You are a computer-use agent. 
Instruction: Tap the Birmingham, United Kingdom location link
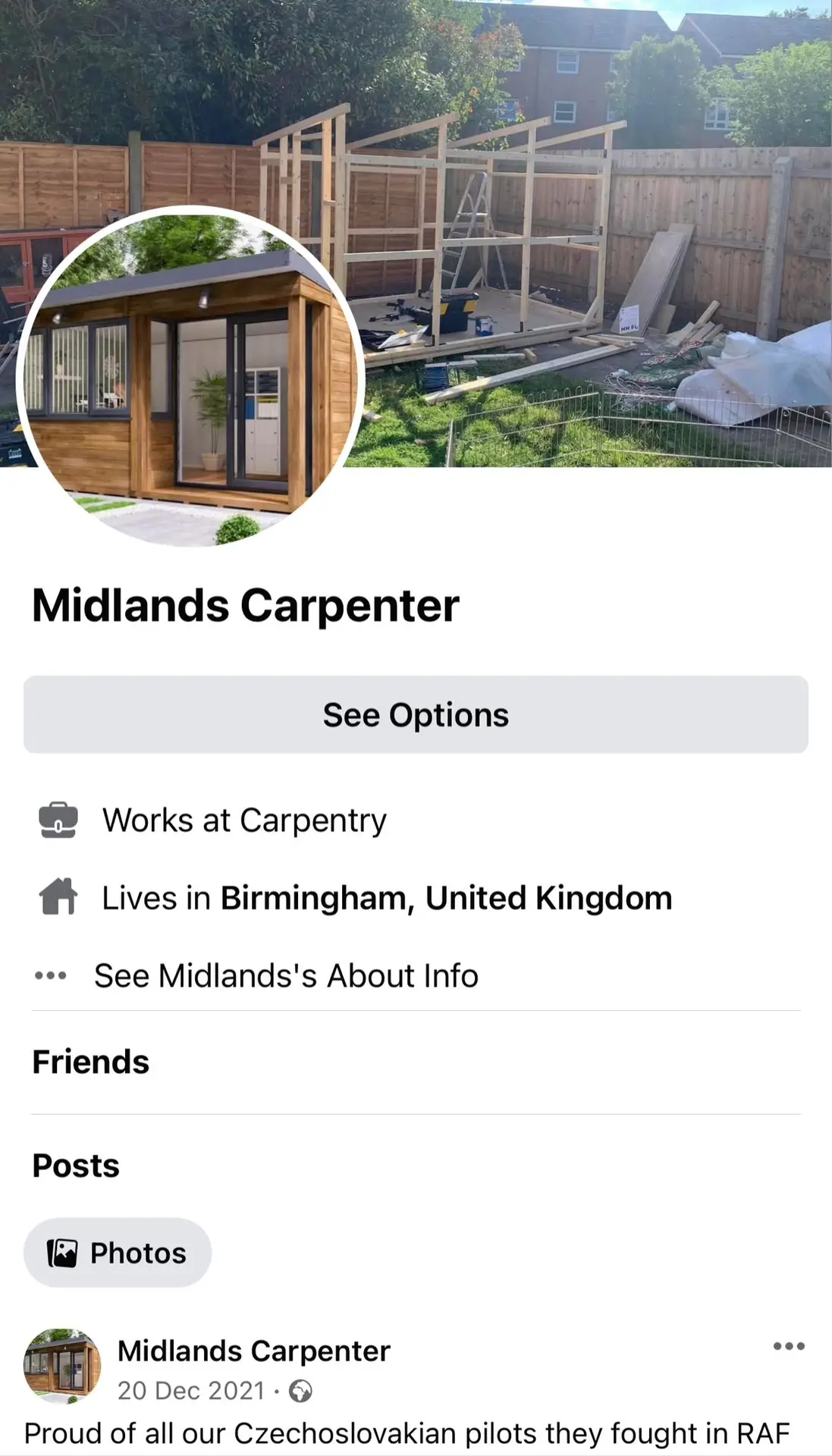point(446,898)
